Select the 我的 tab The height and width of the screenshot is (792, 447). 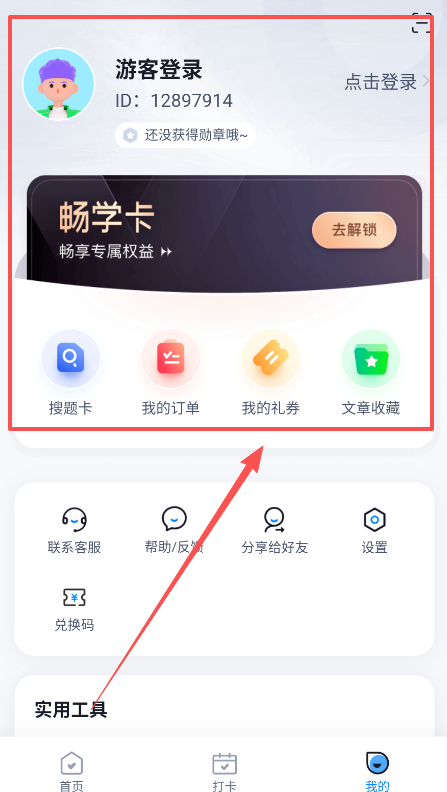click(377, 771)
